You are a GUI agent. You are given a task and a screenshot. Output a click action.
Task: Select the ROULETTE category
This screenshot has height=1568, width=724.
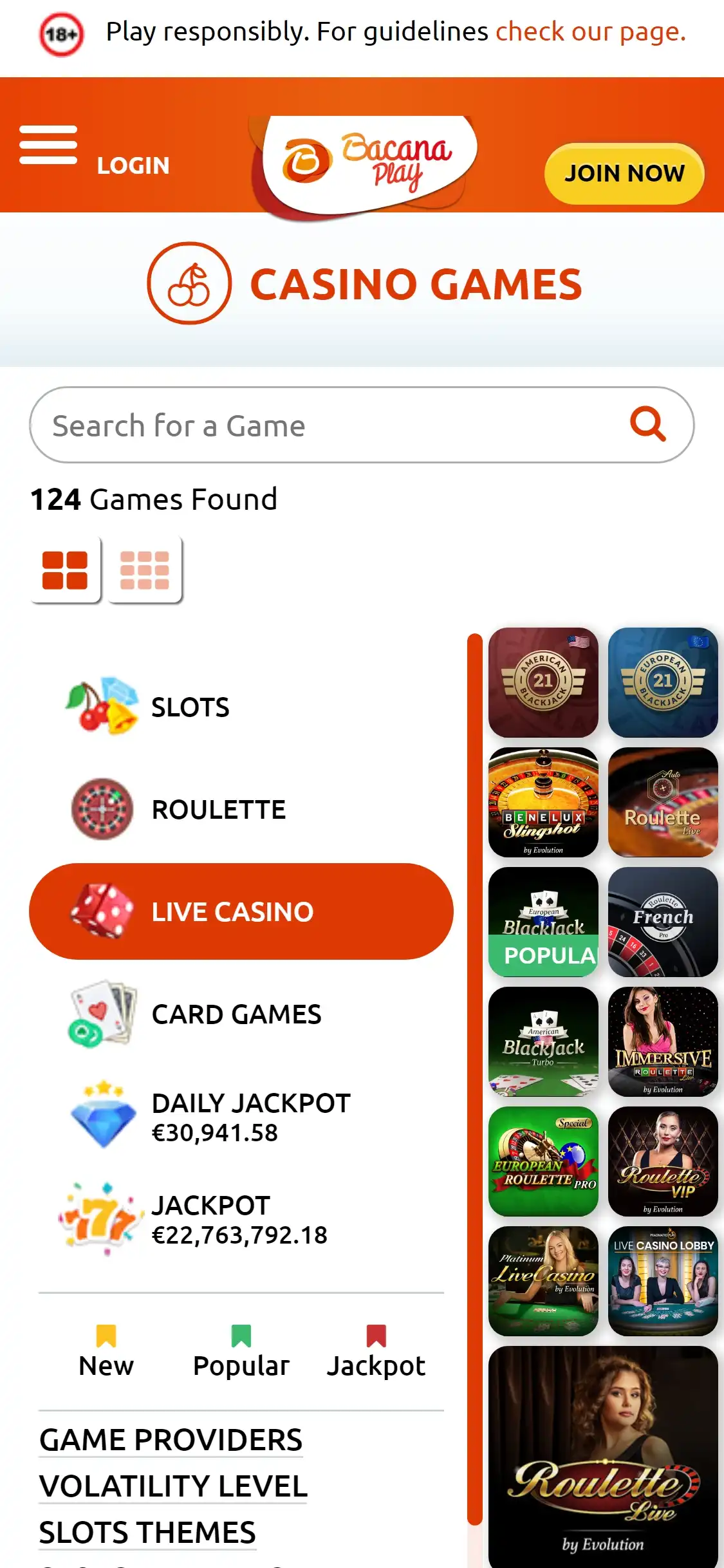pyautogui.click(x=218, y=810)
